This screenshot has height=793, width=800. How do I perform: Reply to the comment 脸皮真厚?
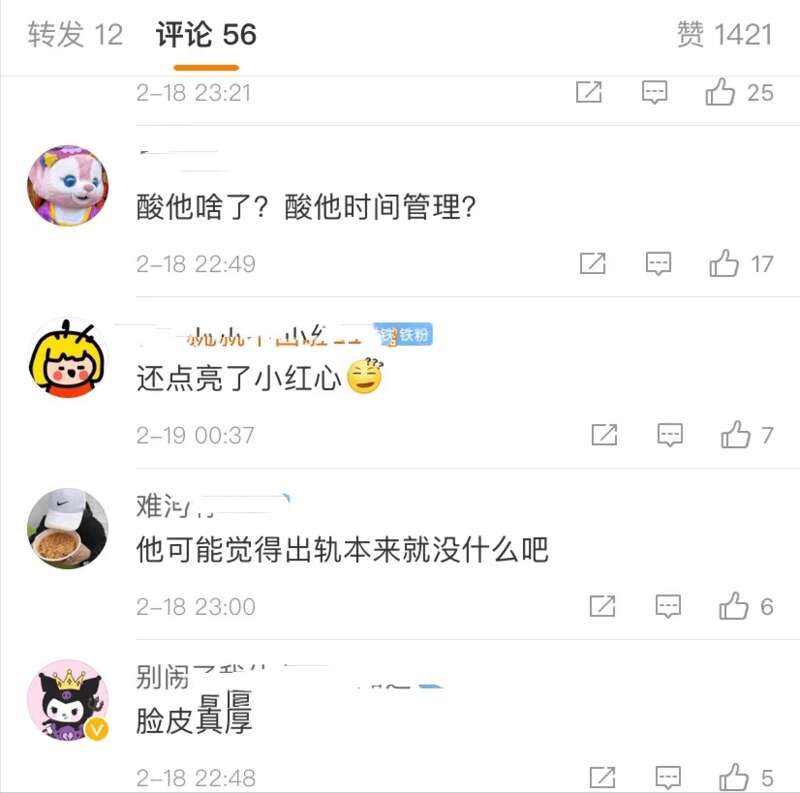668,776
